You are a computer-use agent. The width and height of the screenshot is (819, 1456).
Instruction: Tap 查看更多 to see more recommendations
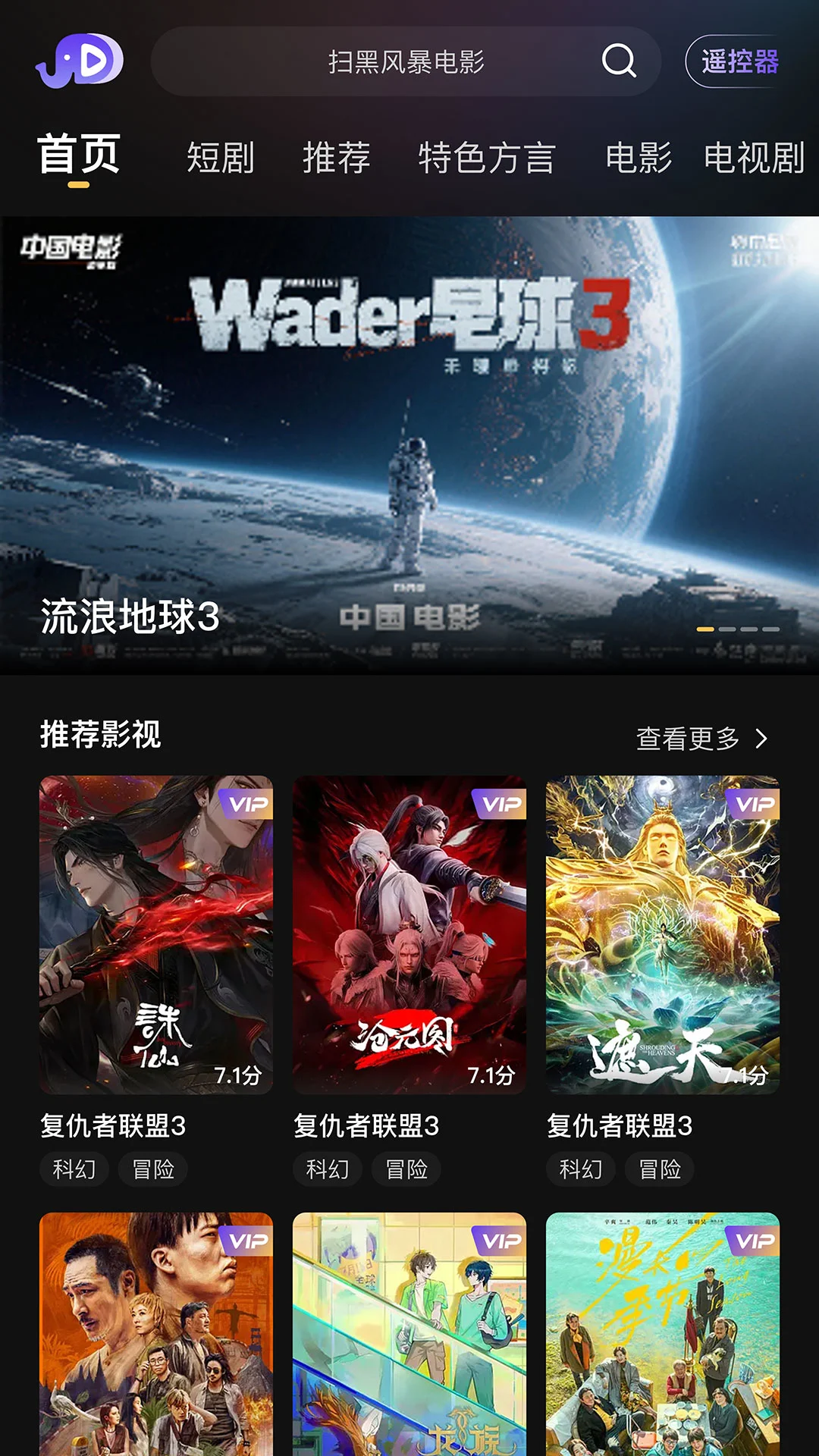(702, 738)
